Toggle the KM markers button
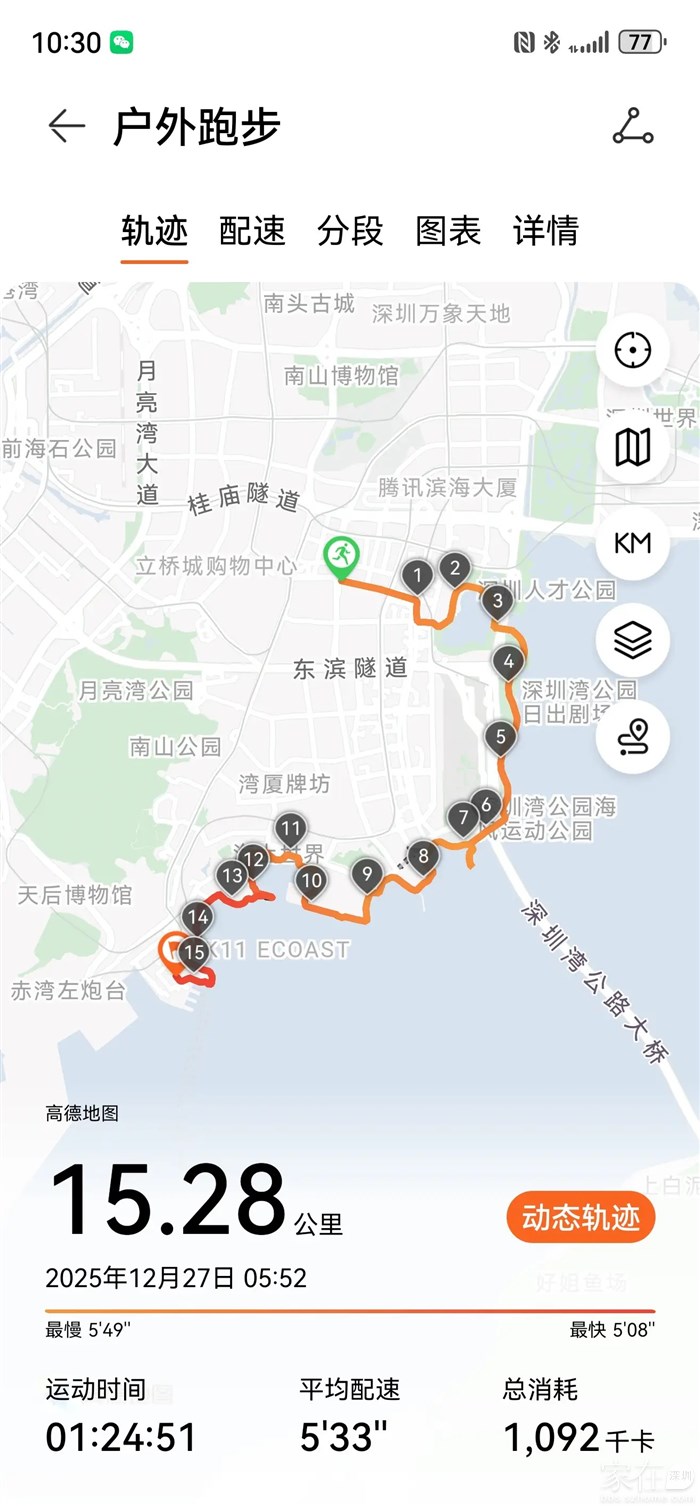 632,543
